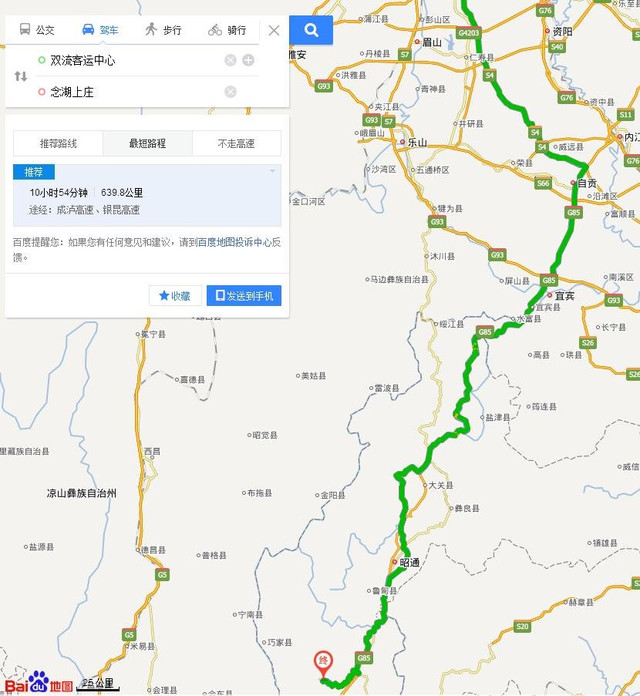
Task: Choose the 不走高速 no-highway option
Action: pos(236,143)
